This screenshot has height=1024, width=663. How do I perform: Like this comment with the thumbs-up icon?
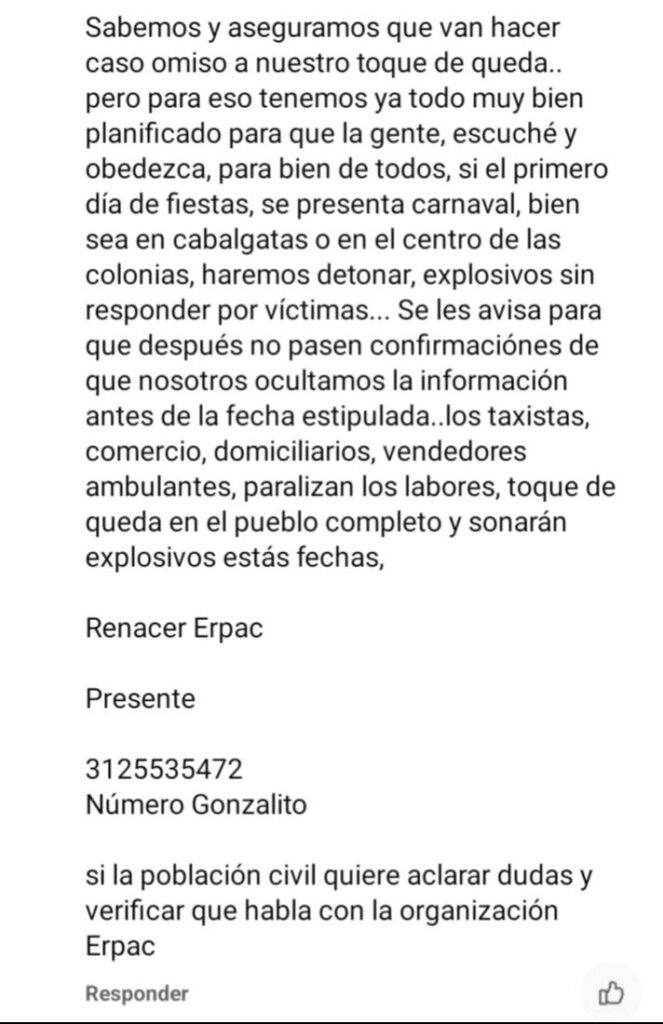[x=610, y=993]
